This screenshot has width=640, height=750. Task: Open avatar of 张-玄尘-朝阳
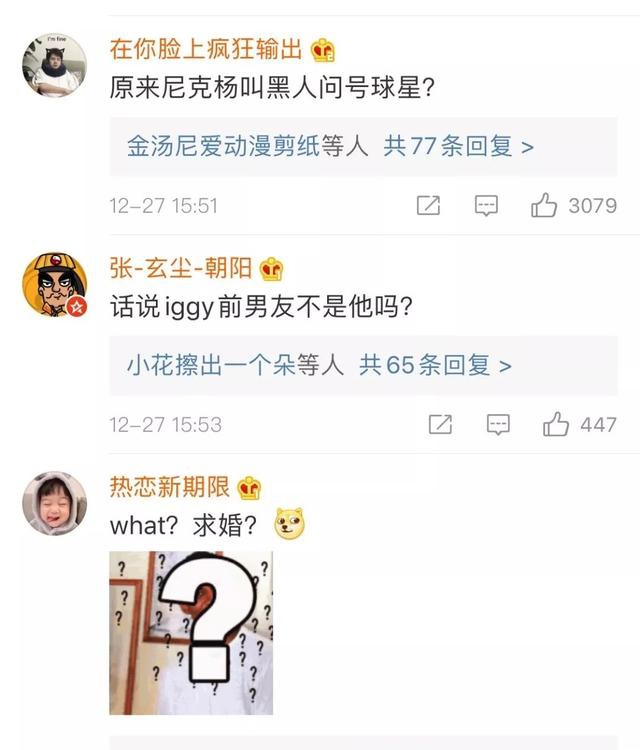[54, 285]
